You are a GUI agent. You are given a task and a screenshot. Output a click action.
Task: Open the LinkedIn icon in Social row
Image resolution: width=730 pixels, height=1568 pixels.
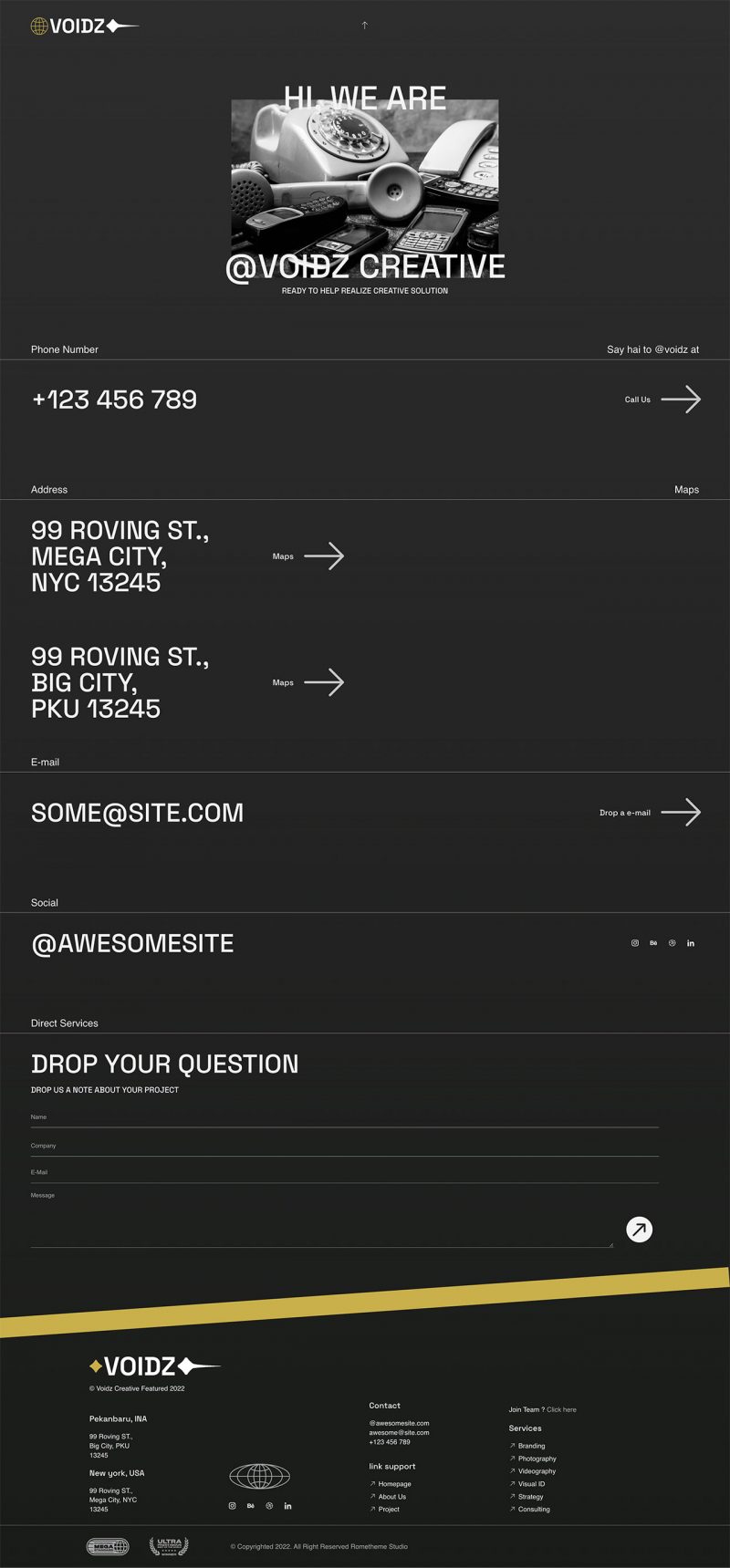click(x=691, y=943)
